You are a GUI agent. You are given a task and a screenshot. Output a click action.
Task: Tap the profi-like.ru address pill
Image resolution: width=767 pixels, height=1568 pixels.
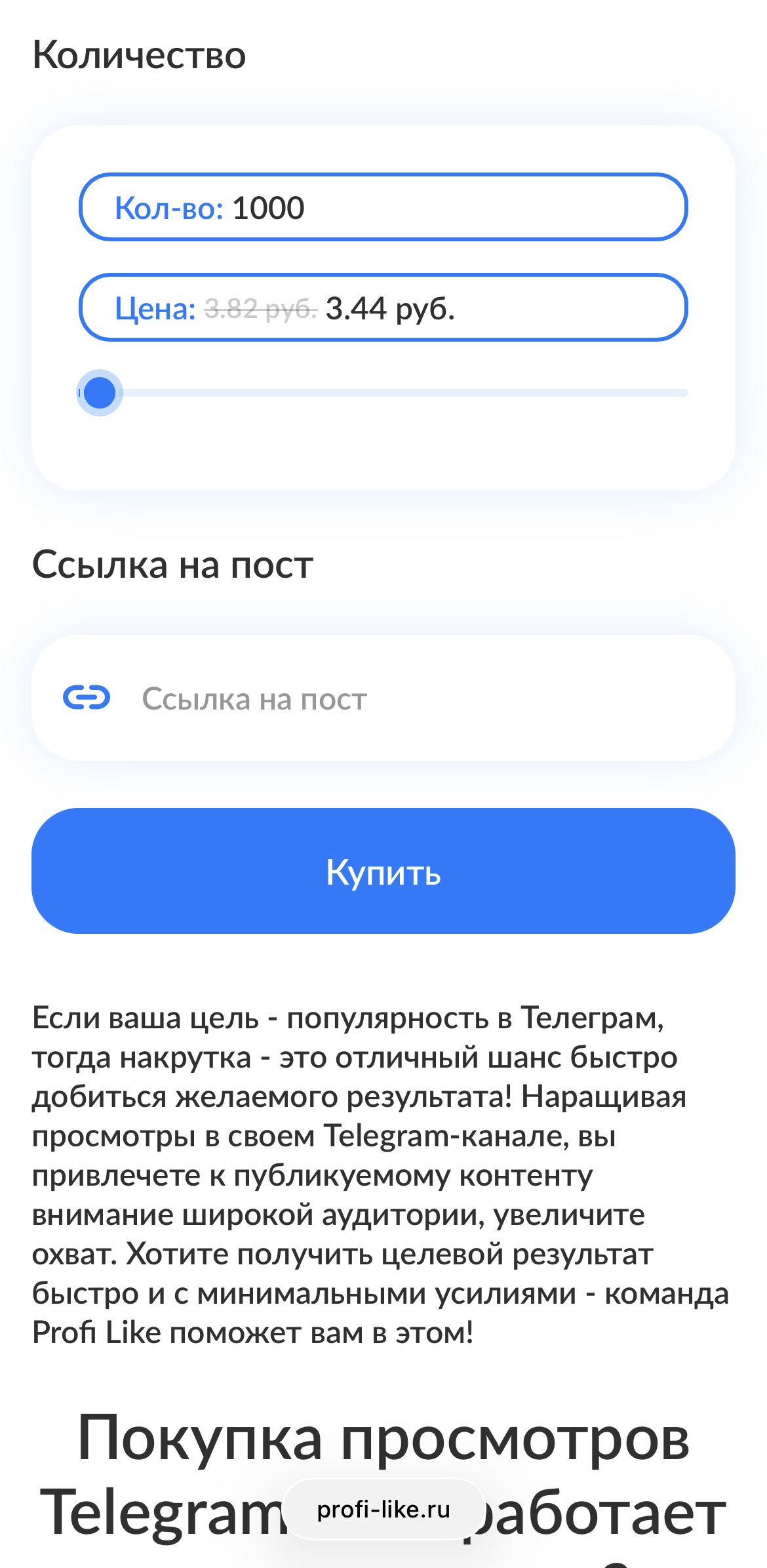[x=383, y=1510]
